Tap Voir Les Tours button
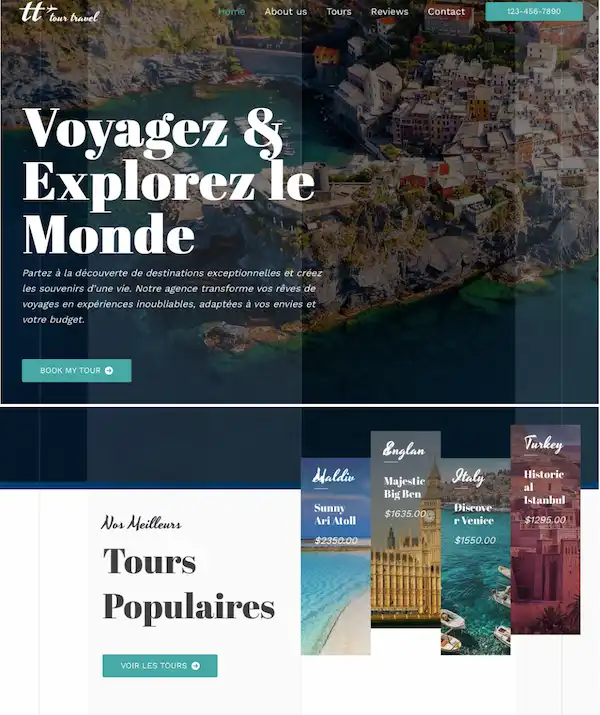600x715 pixels. tap(159, 665)
